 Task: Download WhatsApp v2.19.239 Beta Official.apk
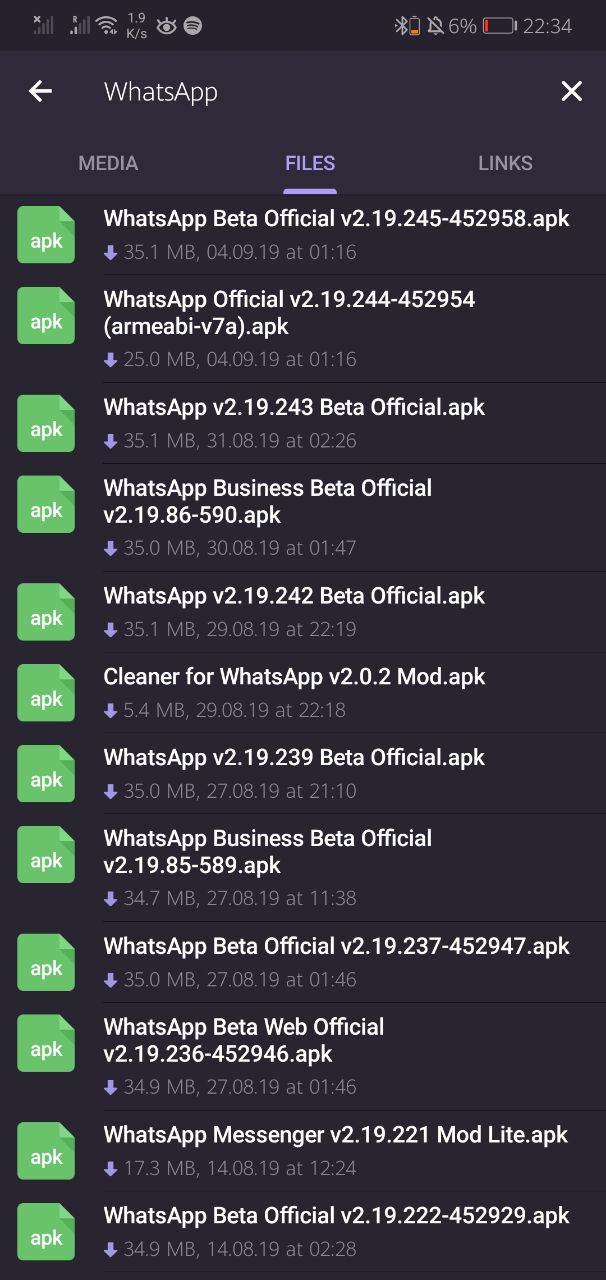click(46, 773)
